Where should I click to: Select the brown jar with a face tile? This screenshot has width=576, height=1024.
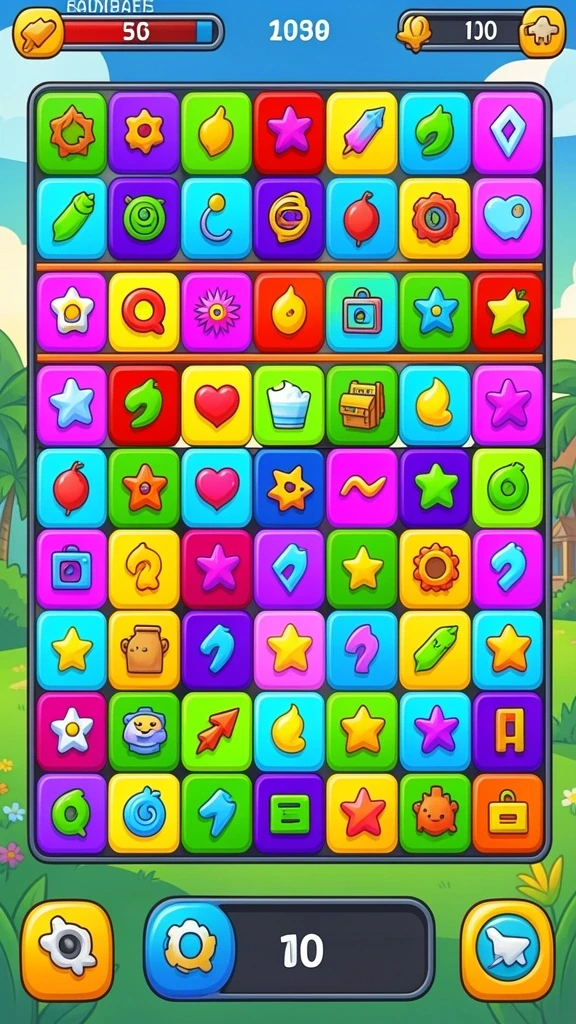coord(144,650)
